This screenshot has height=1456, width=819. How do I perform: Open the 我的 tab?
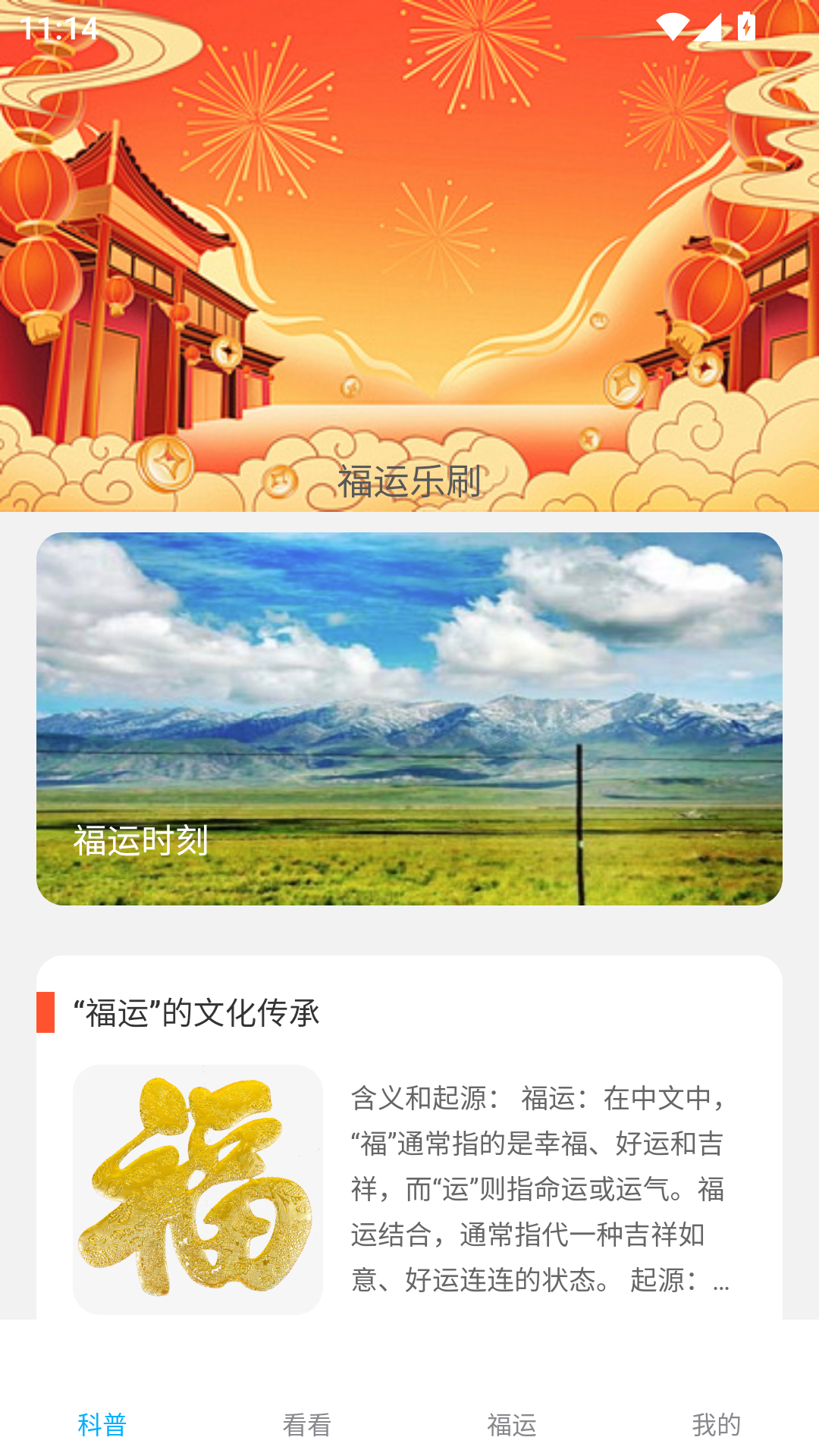[716, 1424]
